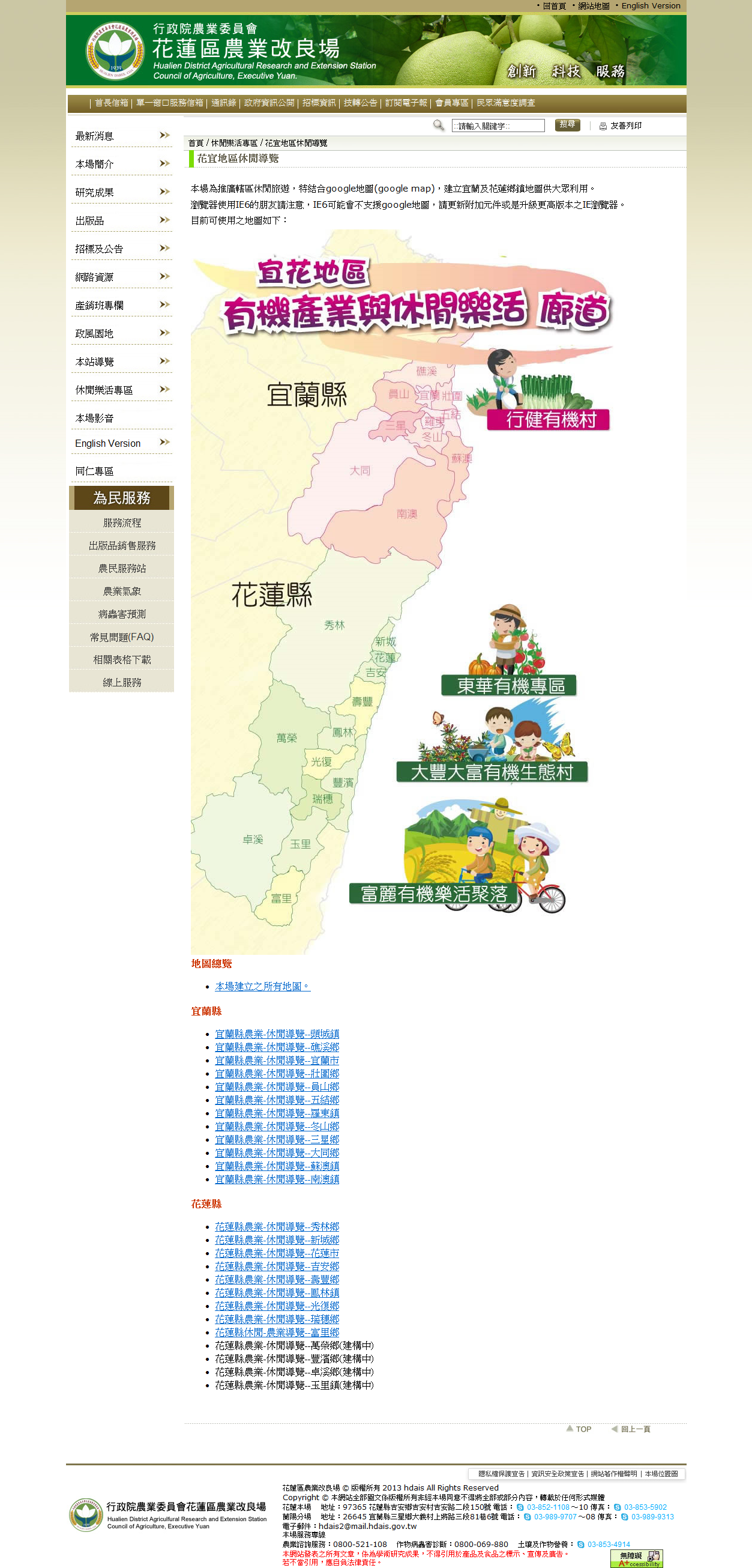Image resolution: width=752 pixels, height=1568 pixels.
Task: Open 宜蘭縣農業-休閒導覽--頭城鎮 link
Action: coord(277,1034)
